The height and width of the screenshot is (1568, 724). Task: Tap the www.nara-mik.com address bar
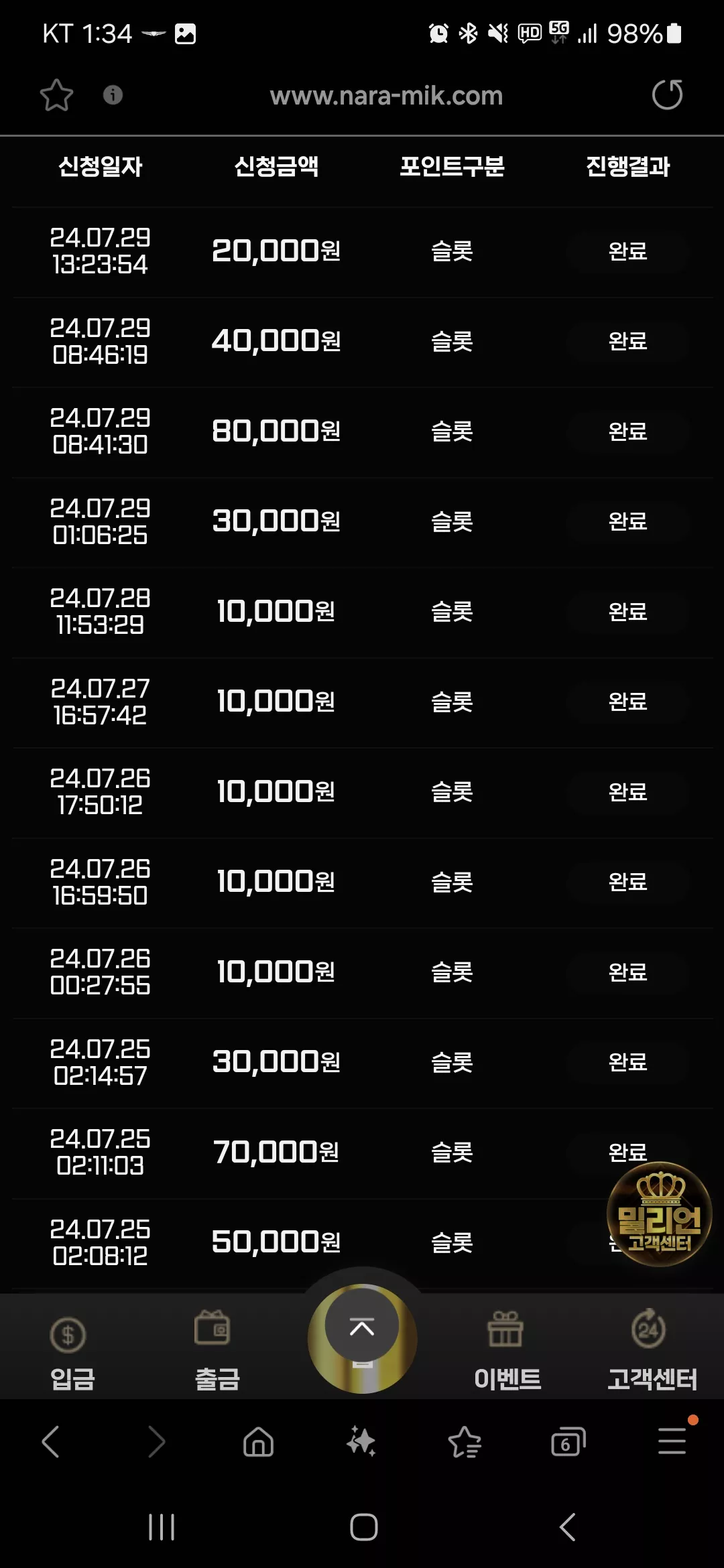coord(386,96)
